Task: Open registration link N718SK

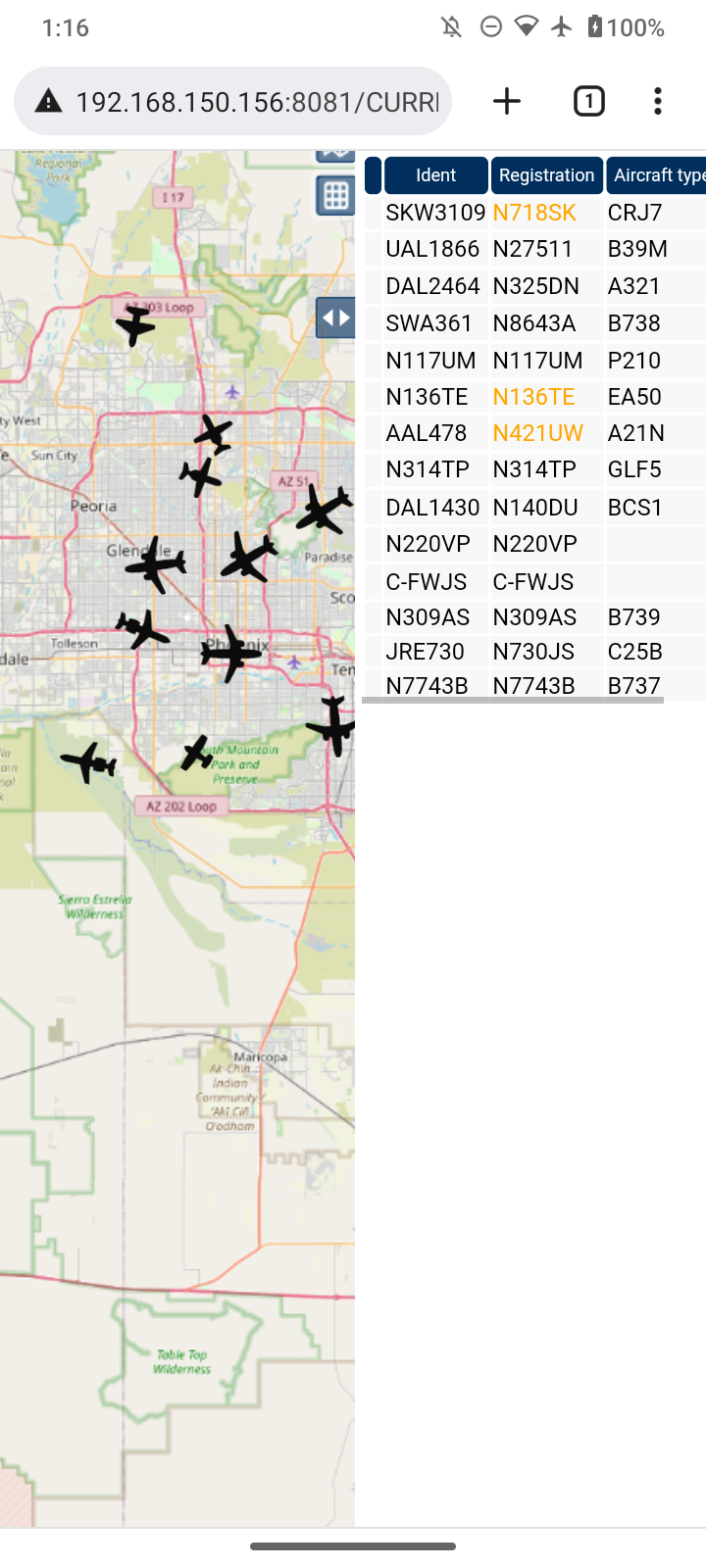Action: coord(534,213)
